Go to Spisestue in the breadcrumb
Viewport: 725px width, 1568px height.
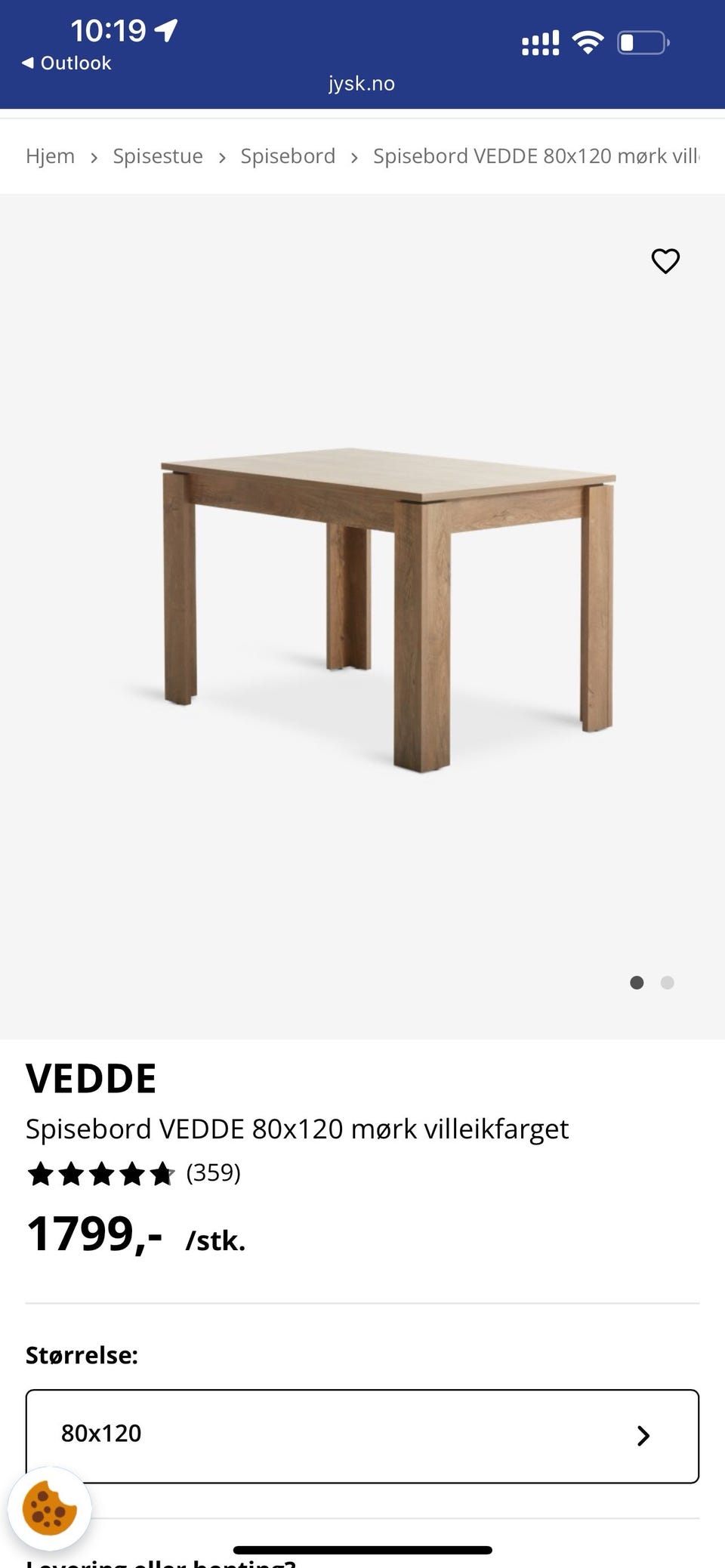[x=158, y=156]
